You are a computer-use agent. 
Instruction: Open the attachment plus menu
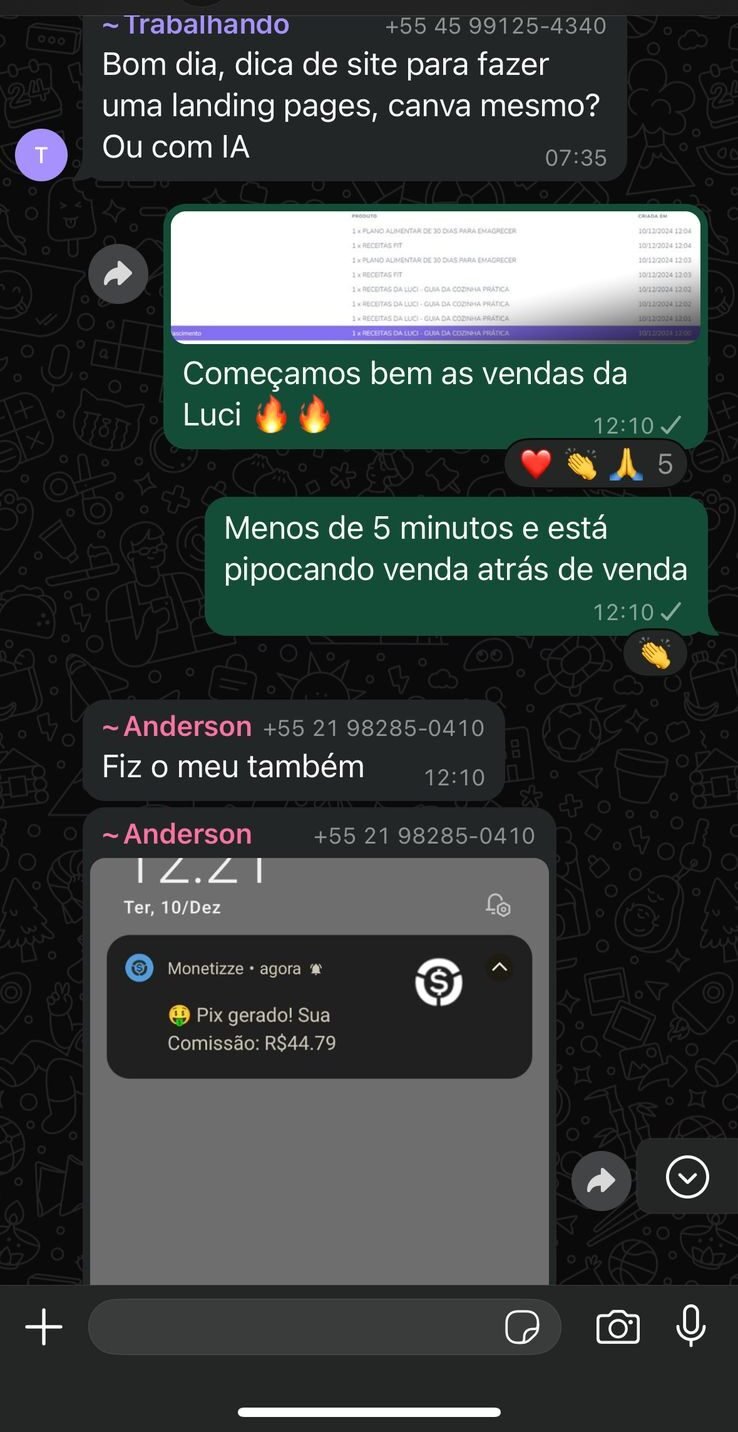[43, 1327]
